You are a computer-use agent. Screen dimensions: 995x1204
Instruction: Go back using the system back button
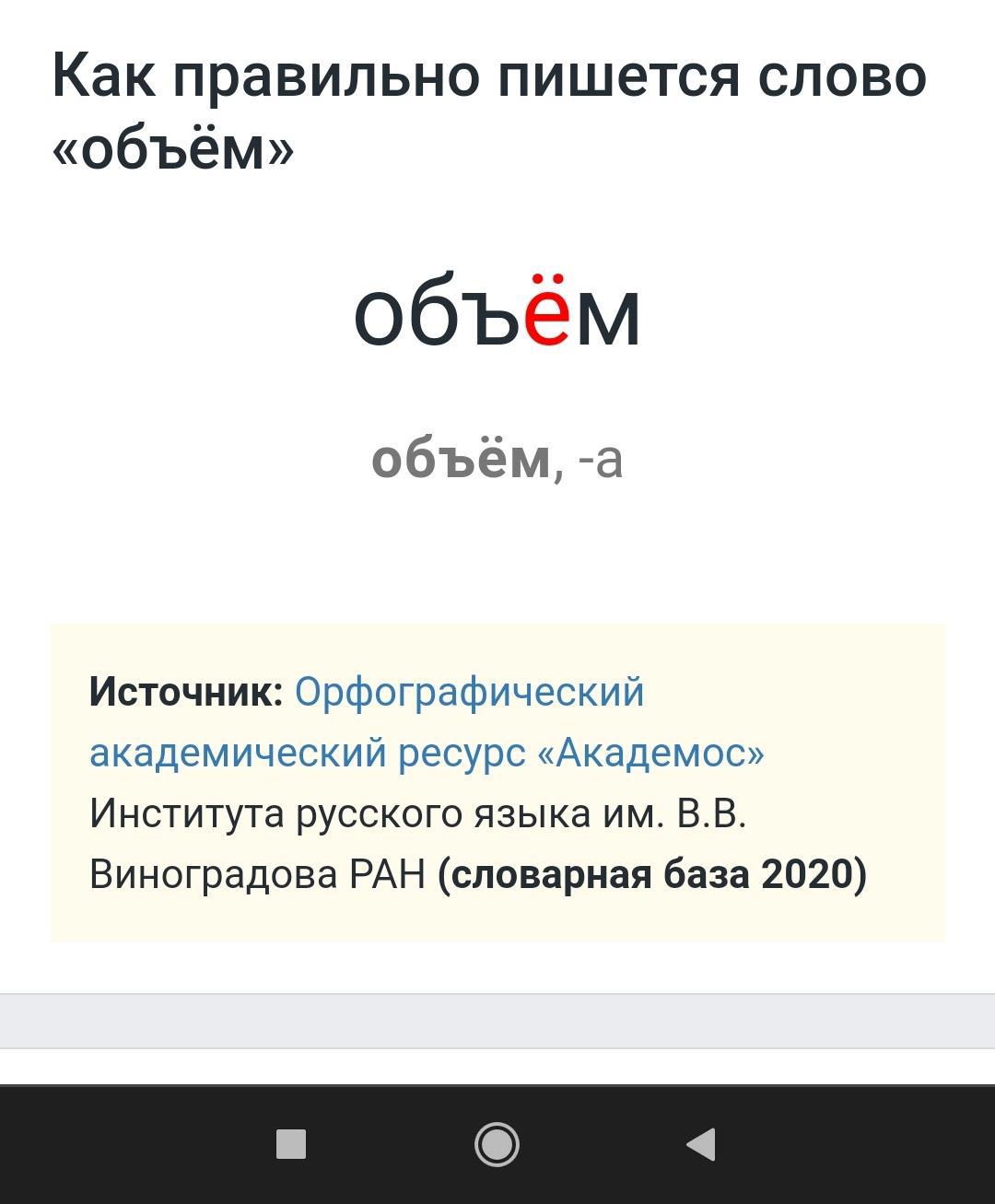click(701, 1144)
